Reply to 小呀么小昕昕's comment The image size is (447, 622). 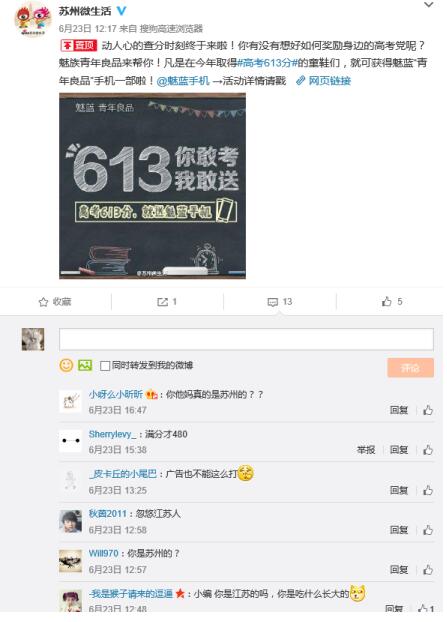click(399, 410)
